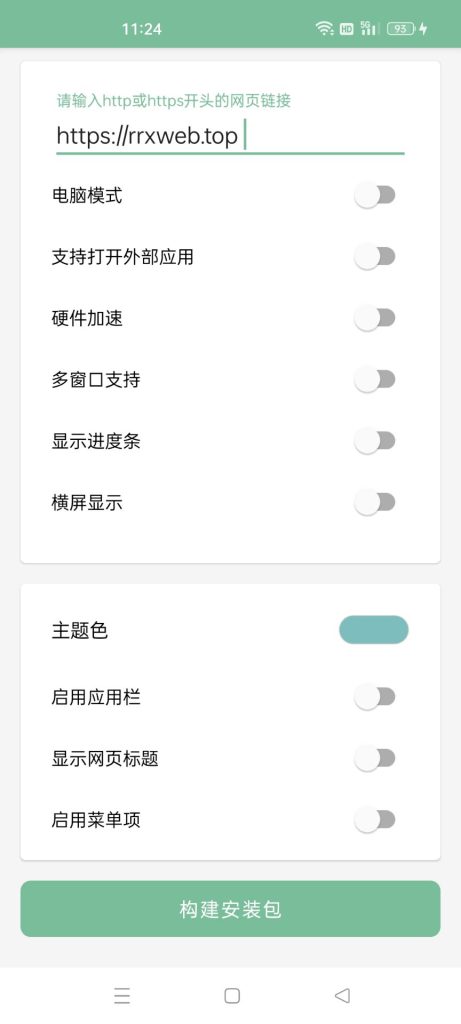The image size is (461, 1024).
Task: Tap the 构建安装包 button
Action: 230,908
